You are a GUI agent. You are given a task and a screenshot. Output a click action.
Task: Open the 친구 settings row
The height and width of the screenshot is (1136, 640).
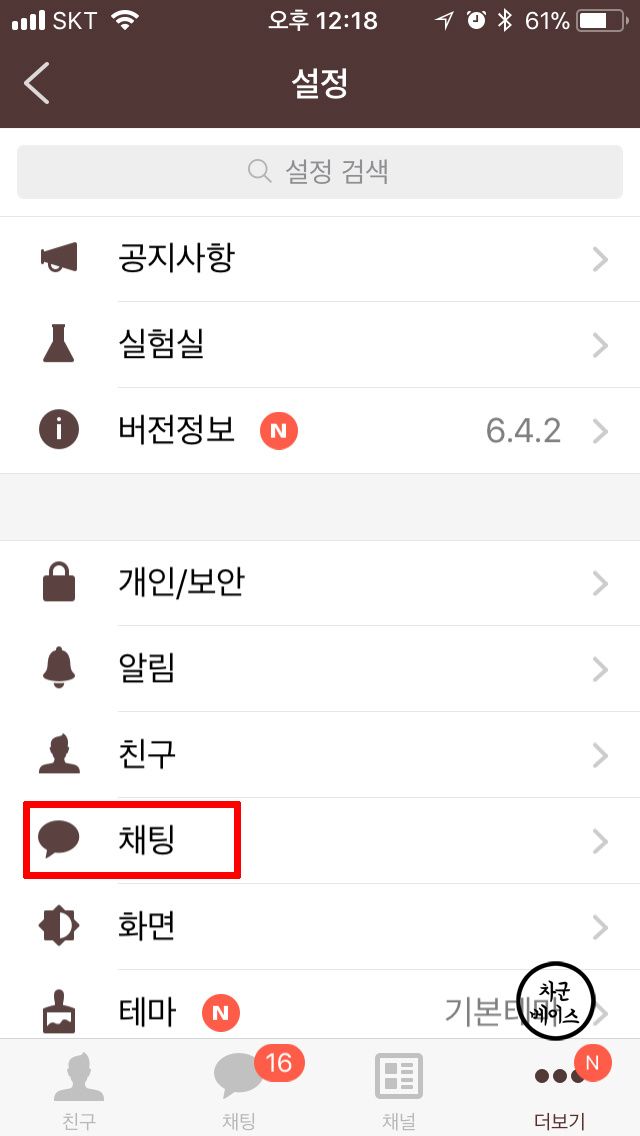pos(320,755)
